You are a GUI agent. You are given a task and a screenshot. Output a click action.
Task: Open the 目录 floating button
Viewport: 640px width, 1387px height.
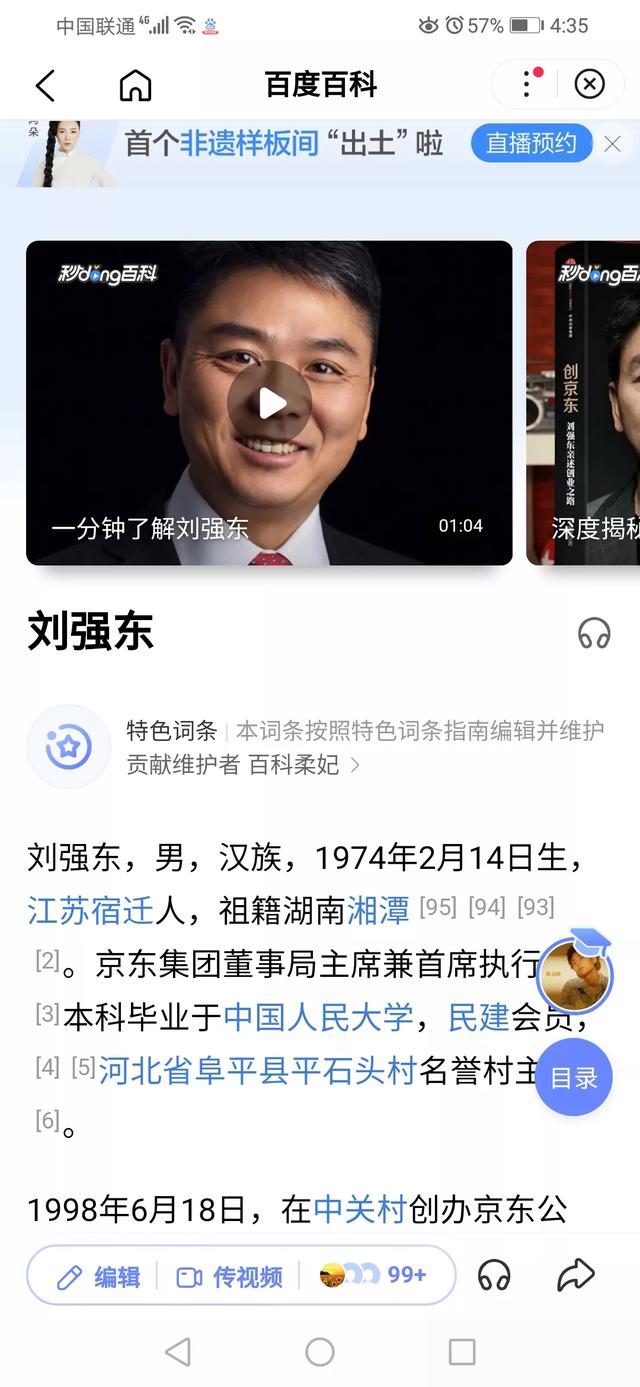pyautogui.click(x=573, y=1078)
